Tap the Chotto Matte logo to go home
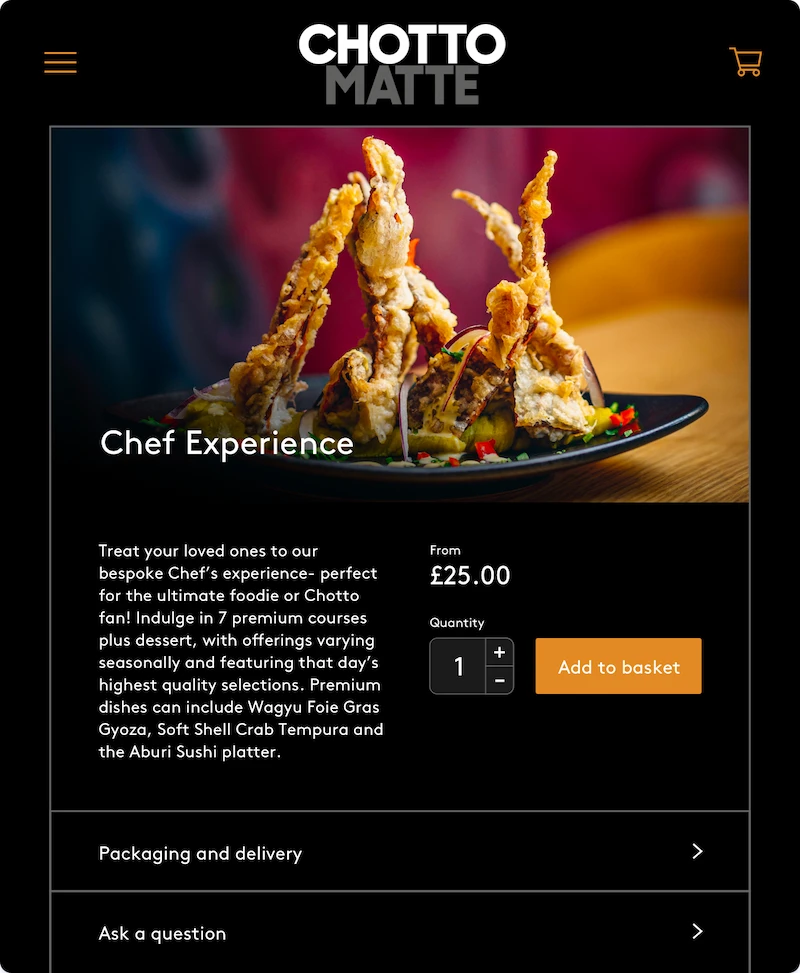Screen dimensions: 800x973 [x=402, y=64]
